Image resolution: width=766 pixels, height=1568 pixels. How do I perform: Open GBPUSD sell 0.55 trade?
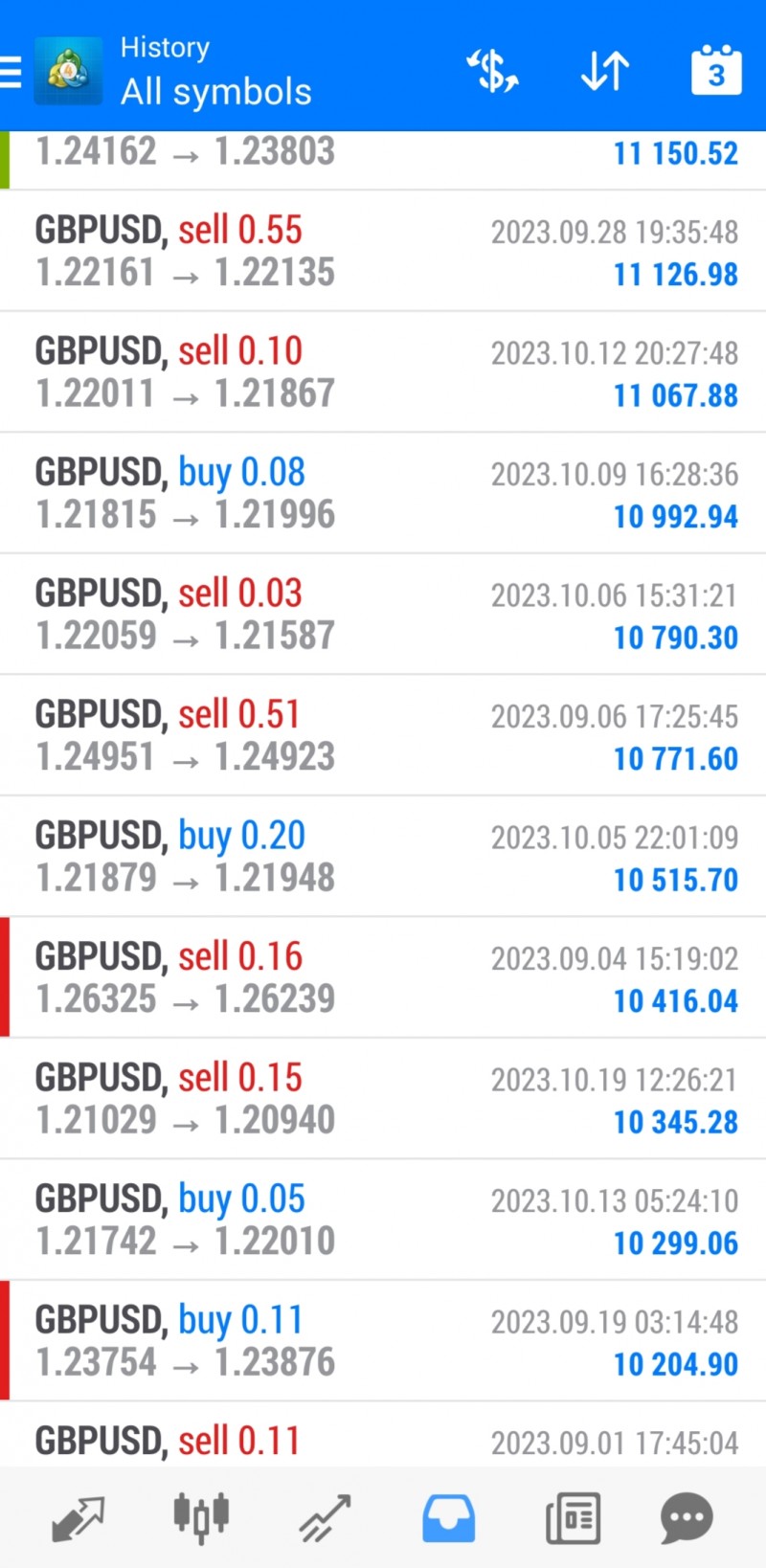[x=383, y=251]
